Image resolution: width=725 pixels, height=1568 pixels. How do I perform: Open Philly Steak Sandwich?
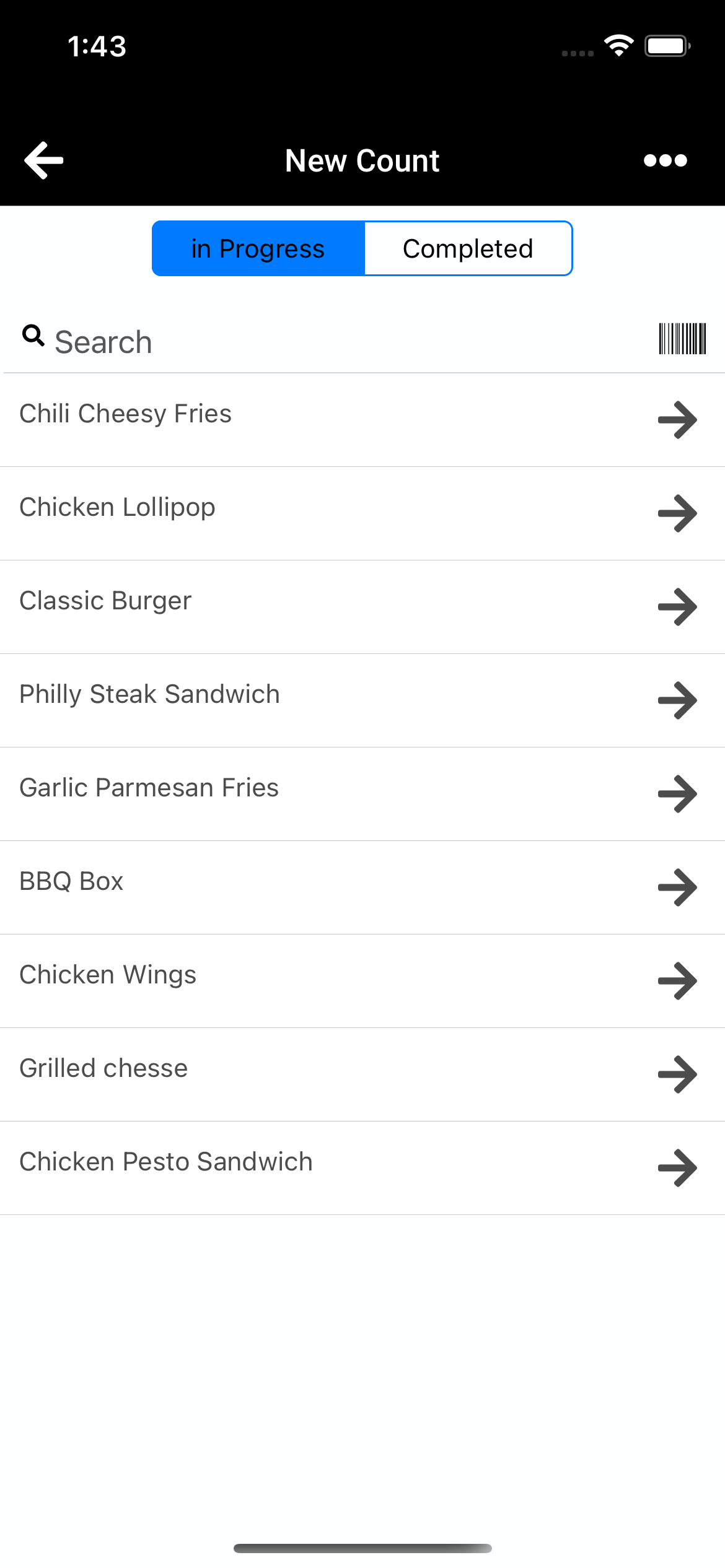coord(362,700)
